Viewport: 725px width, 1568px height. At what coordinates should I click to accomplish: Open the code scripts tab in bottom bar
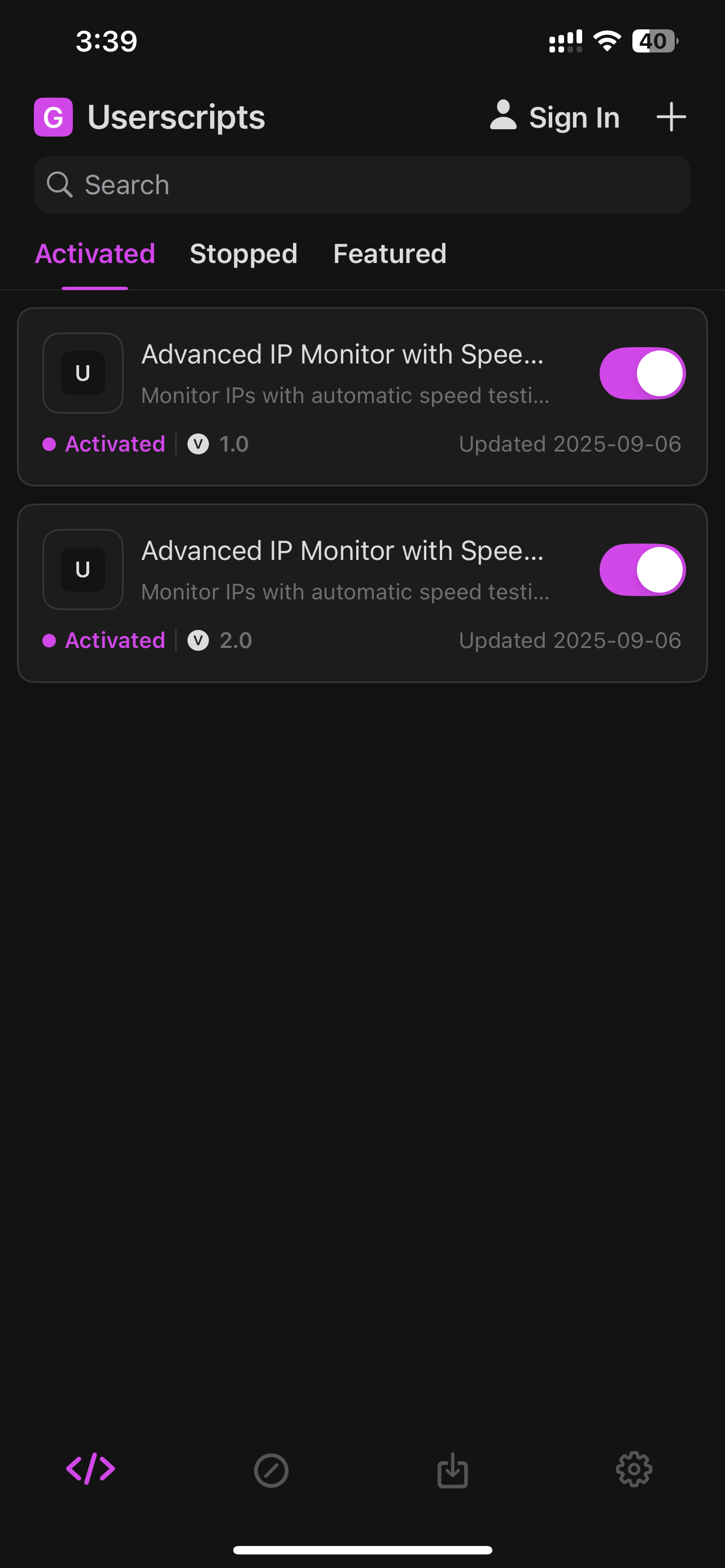click(x=91, y=1469)
